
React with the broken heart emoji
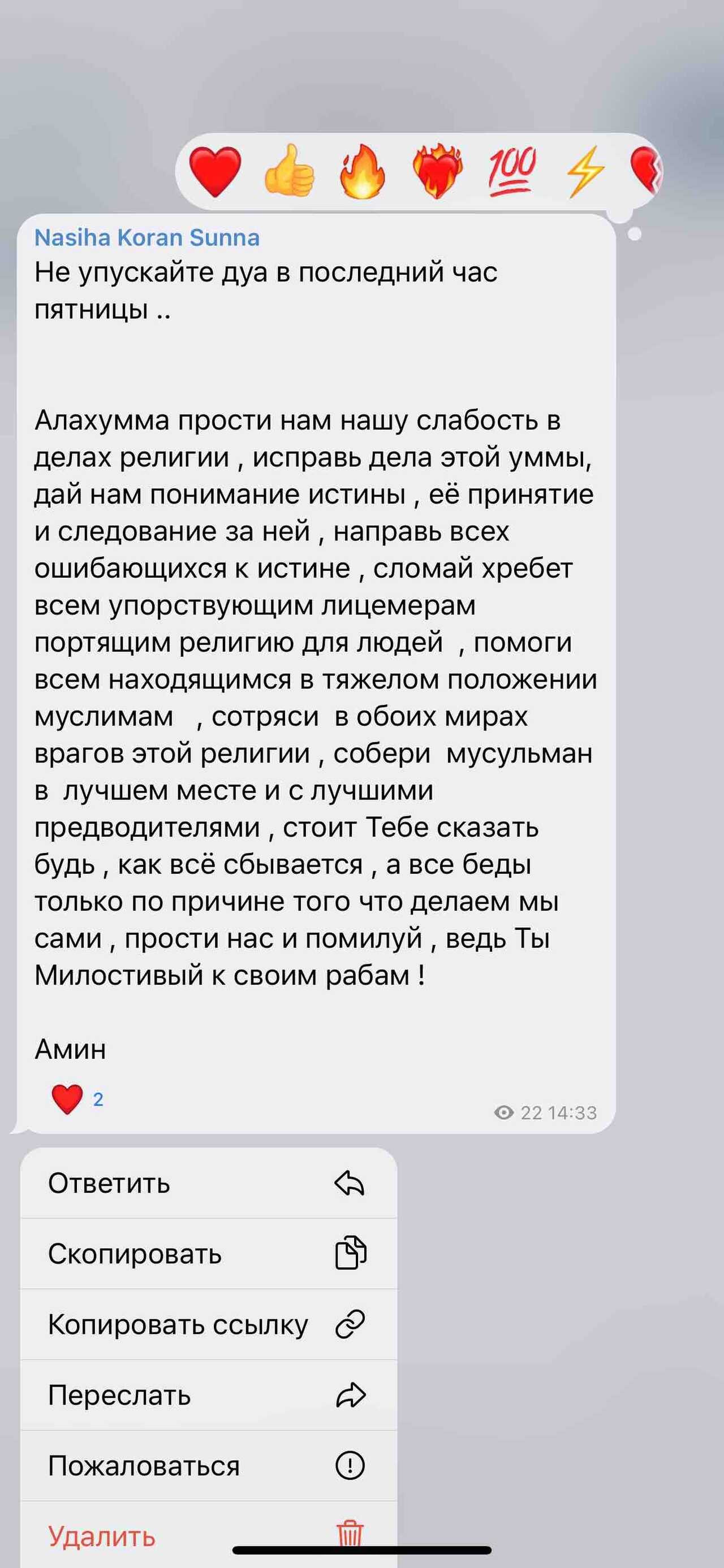tap(644, 171)
